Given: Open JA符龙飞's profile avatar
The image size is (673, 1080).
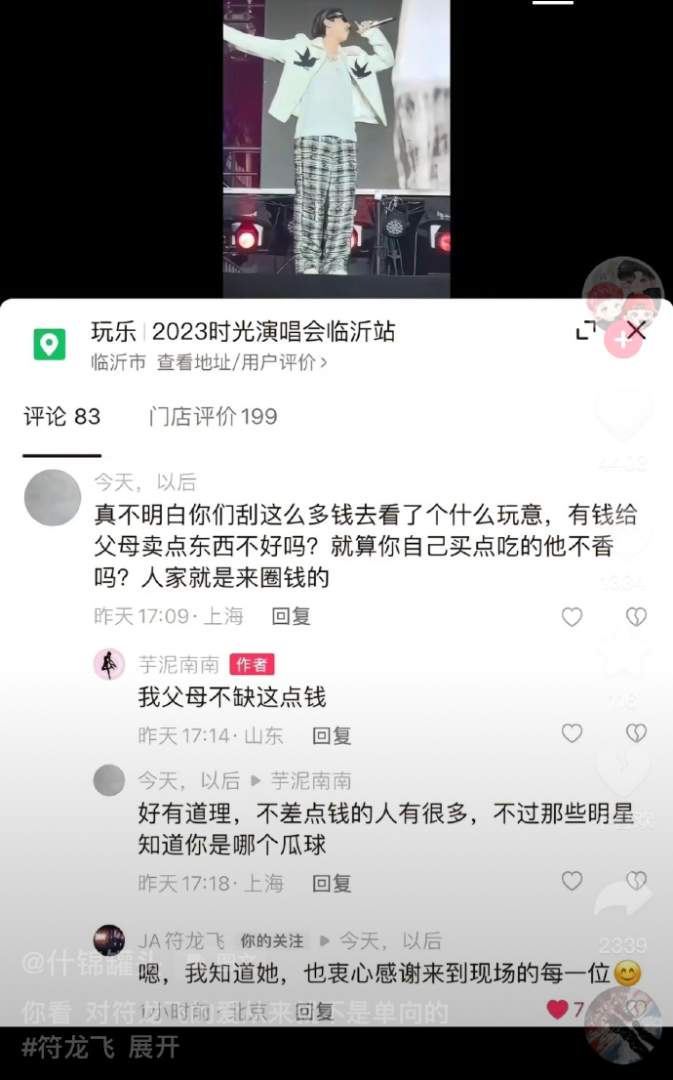Looking at the screenshot, I should pos(109,940).
